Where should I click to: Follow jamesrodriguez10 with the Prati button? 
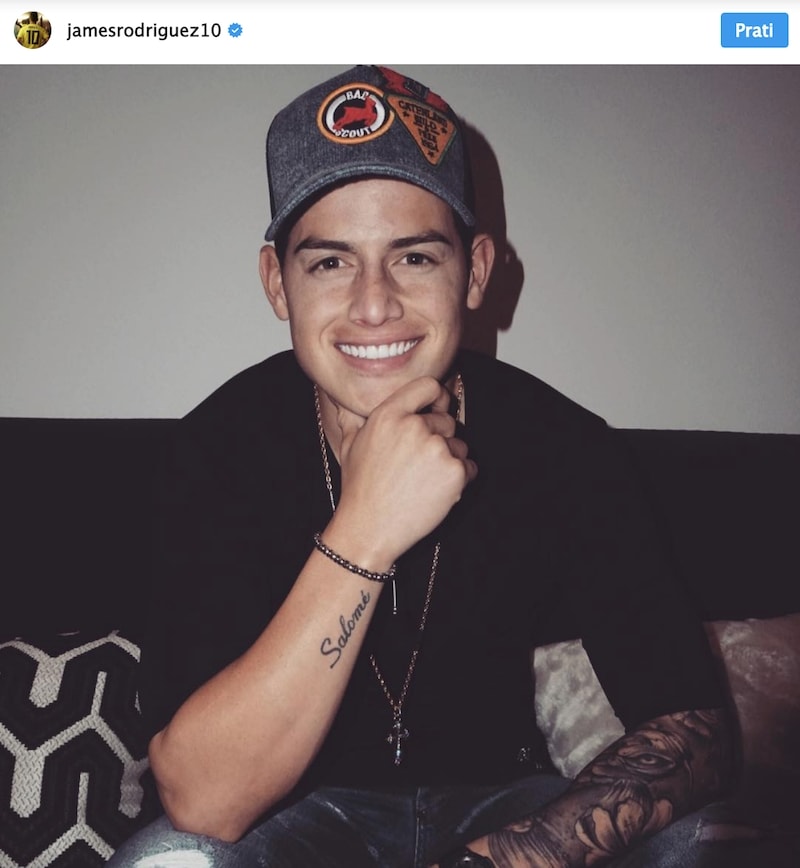click(754, 30)
